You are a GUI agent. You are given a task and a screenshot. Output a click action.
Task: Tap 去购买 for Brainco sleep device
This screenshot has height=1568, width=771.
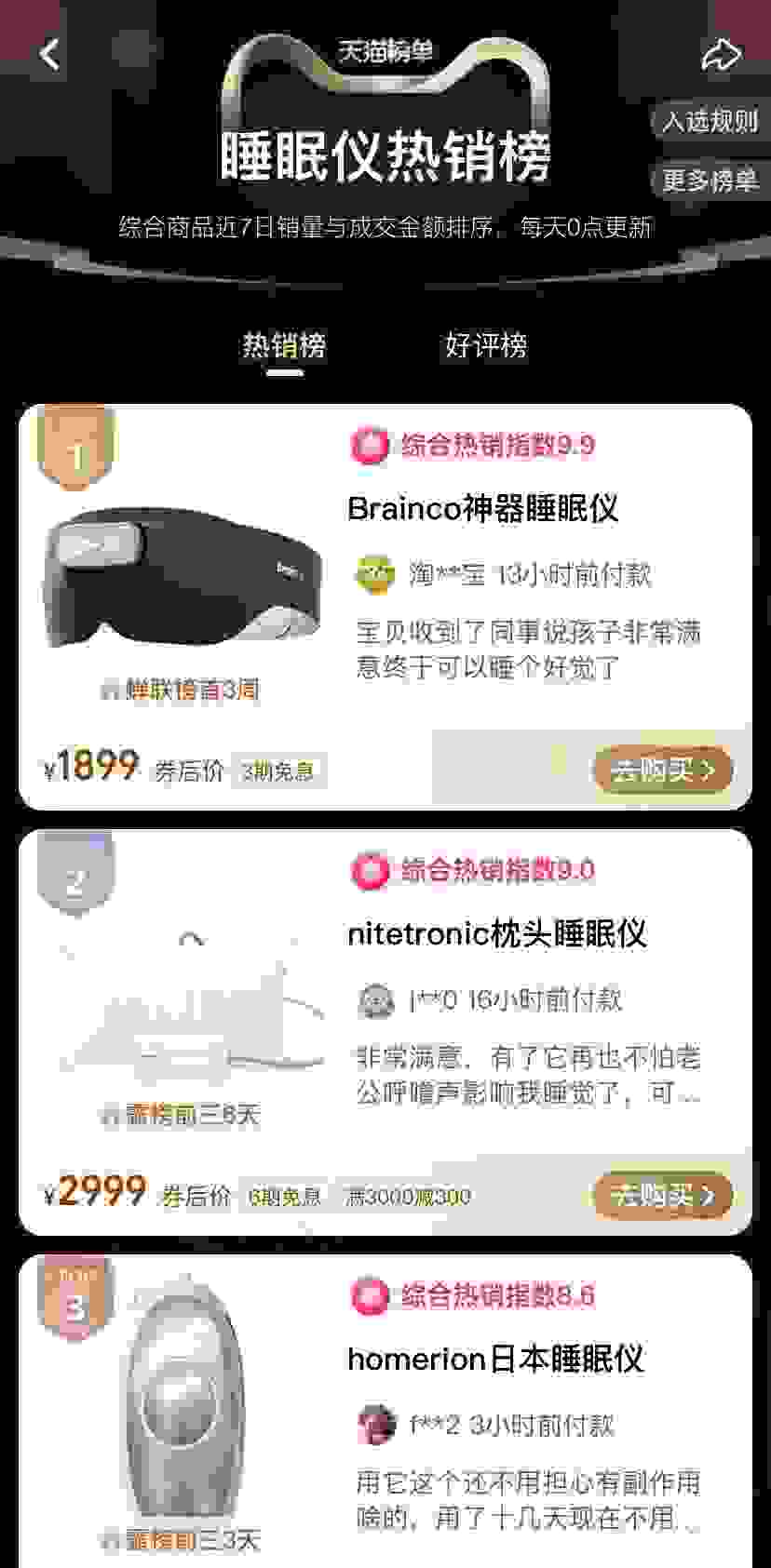662,771
